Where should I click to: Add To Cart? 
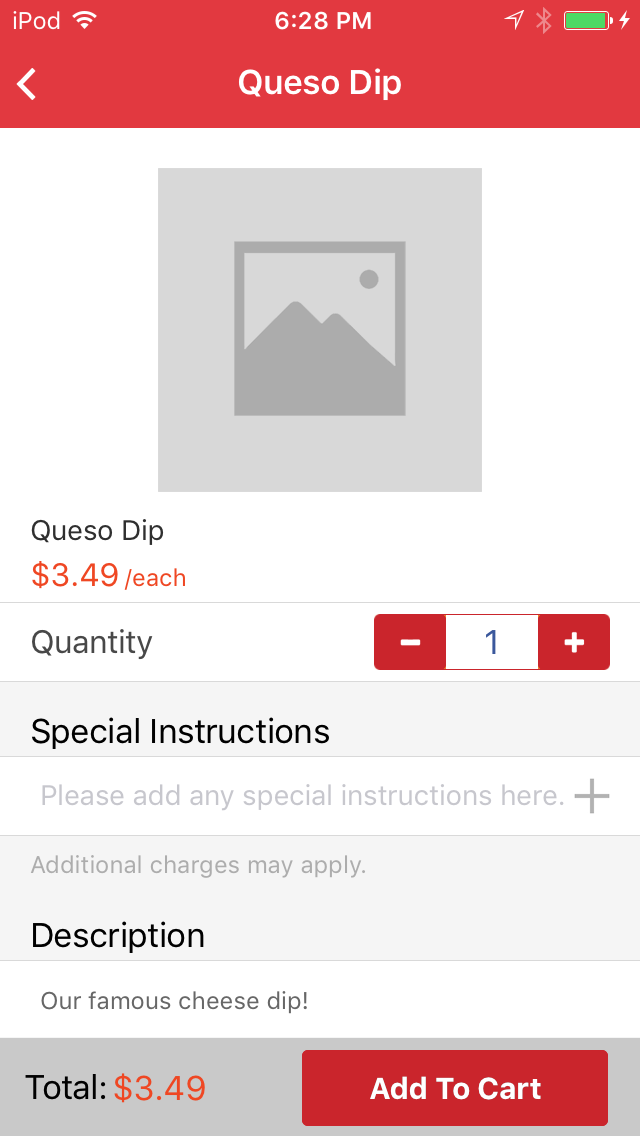pyautogui.click(x=455, y=1088)
